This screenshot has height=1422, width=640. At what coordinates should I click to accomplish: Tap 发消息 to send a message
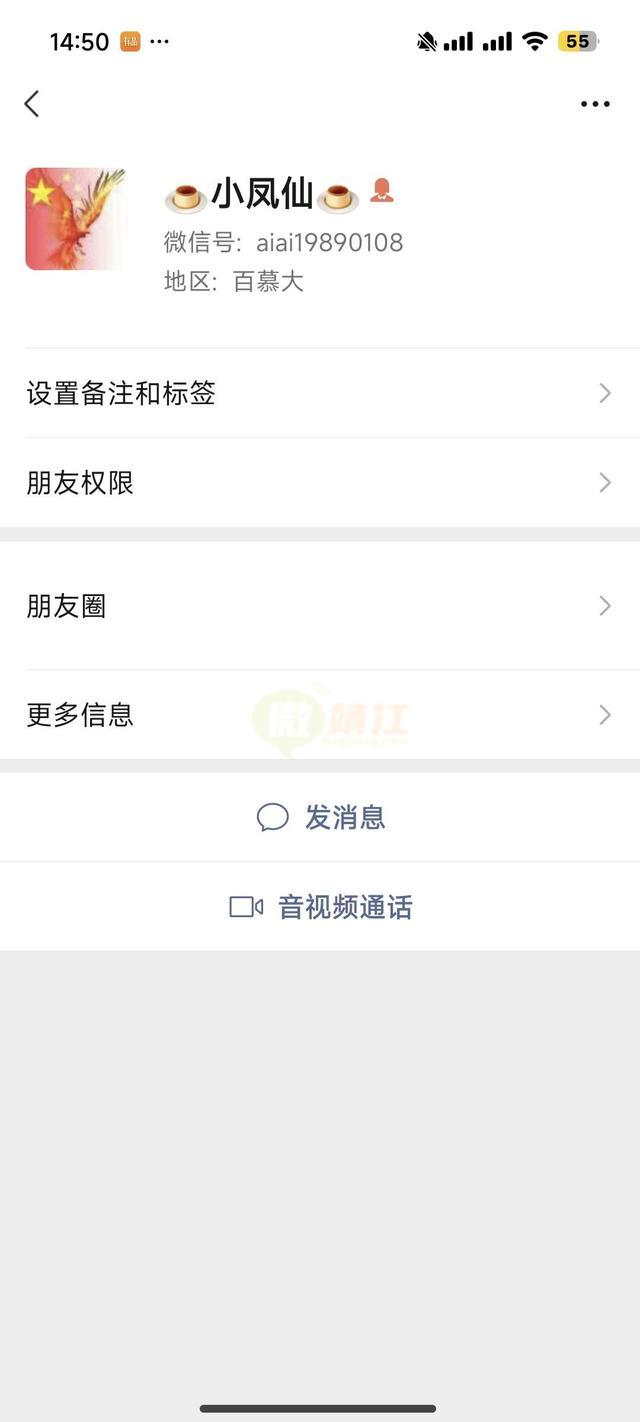(321, 817)
